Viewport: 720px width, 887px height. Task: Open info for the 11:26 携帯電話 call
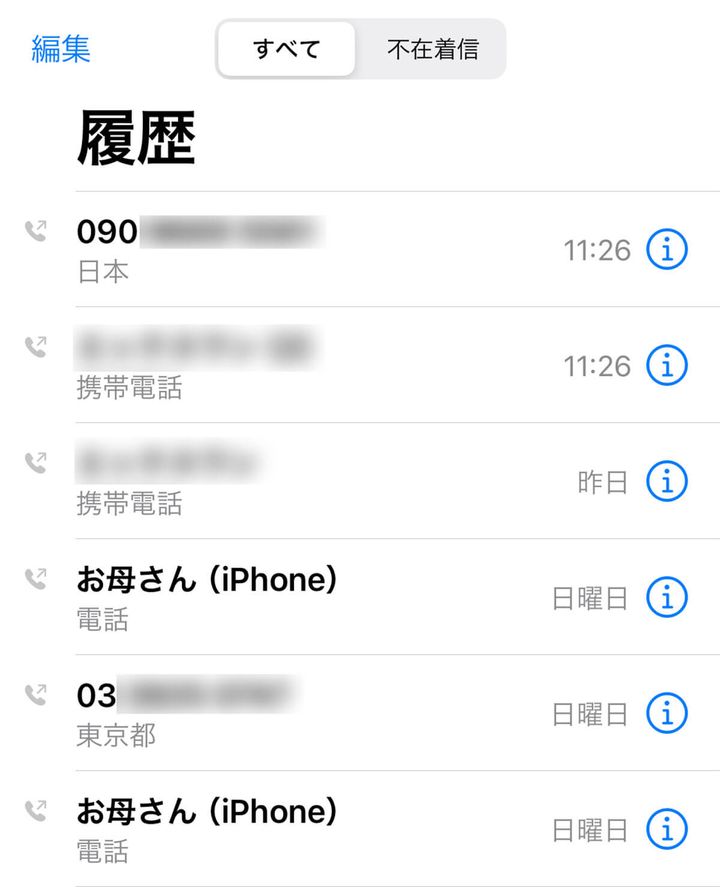pos(667,365)
